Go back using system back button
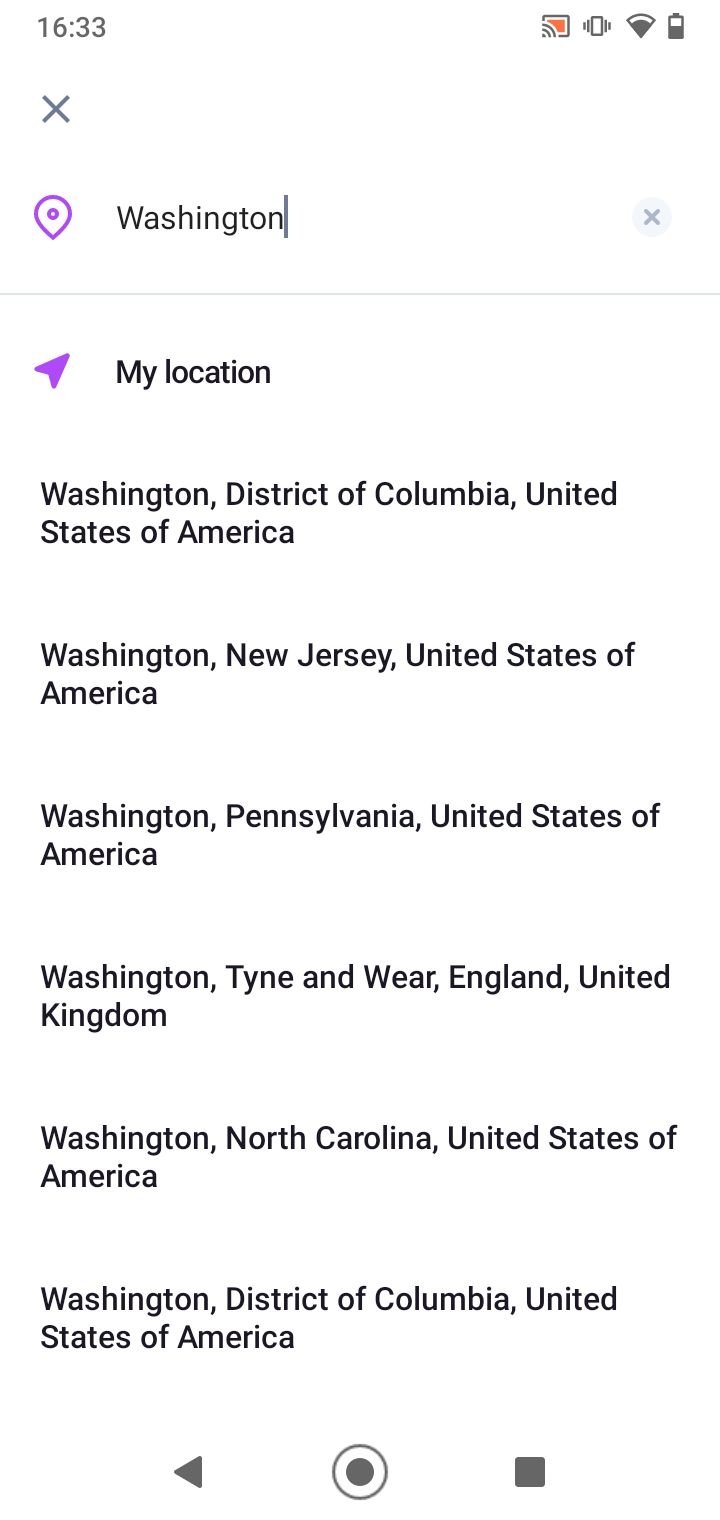The width and height of the screenshot is (720, 1520). pyautogui.click(x=188, y=1472)
